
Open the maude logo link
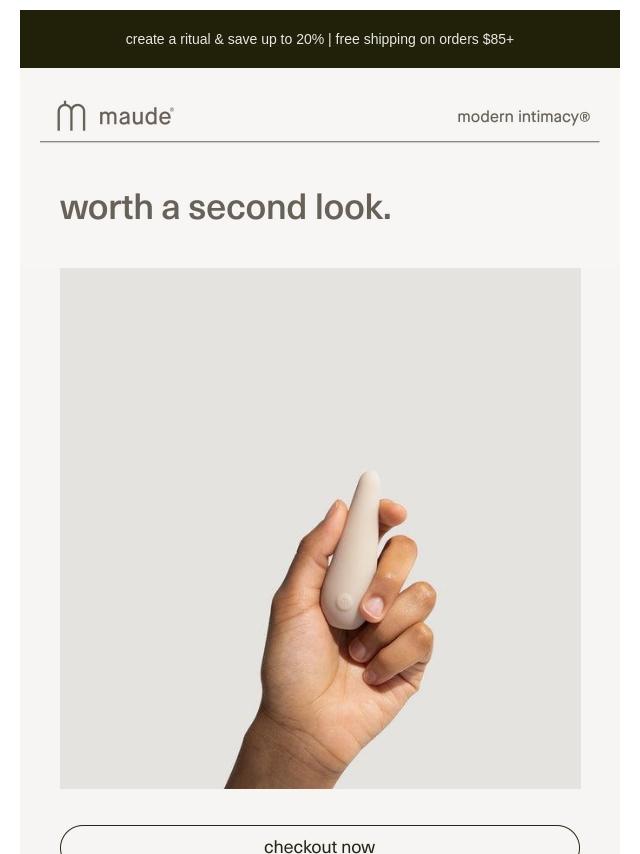(115, 116)
